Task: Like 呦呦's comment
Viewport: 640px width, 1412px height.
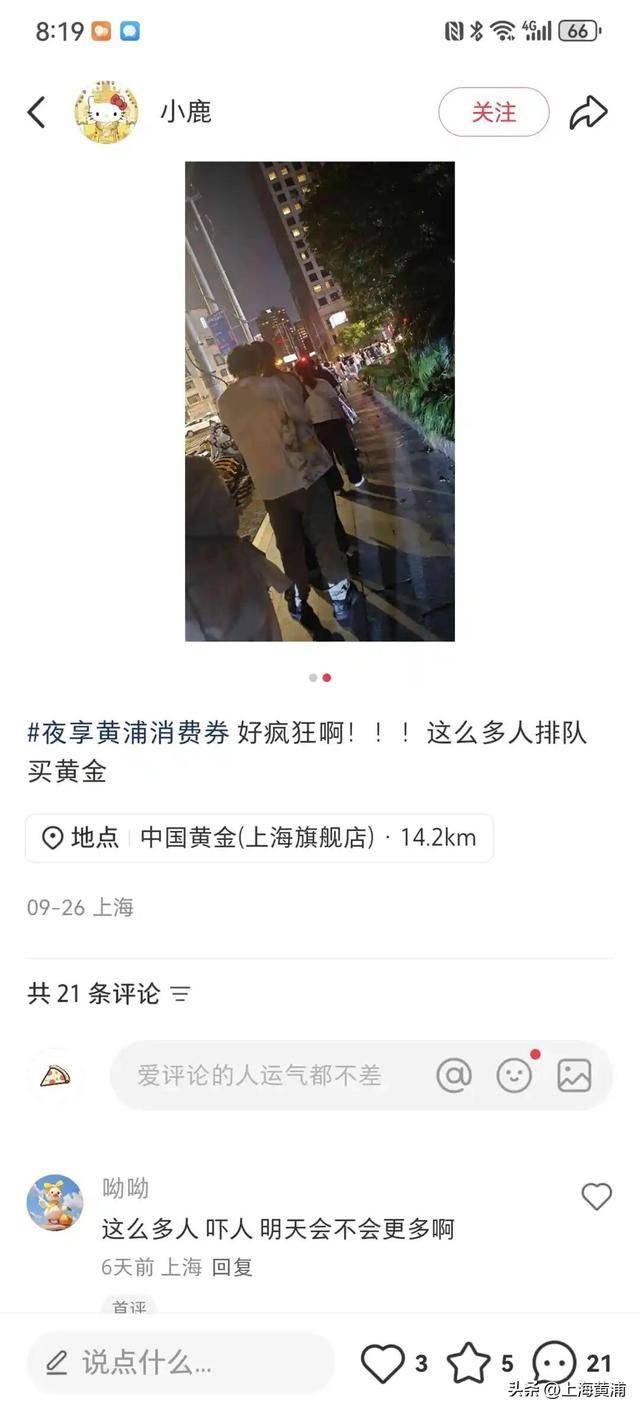Action: click(596, 1196)
